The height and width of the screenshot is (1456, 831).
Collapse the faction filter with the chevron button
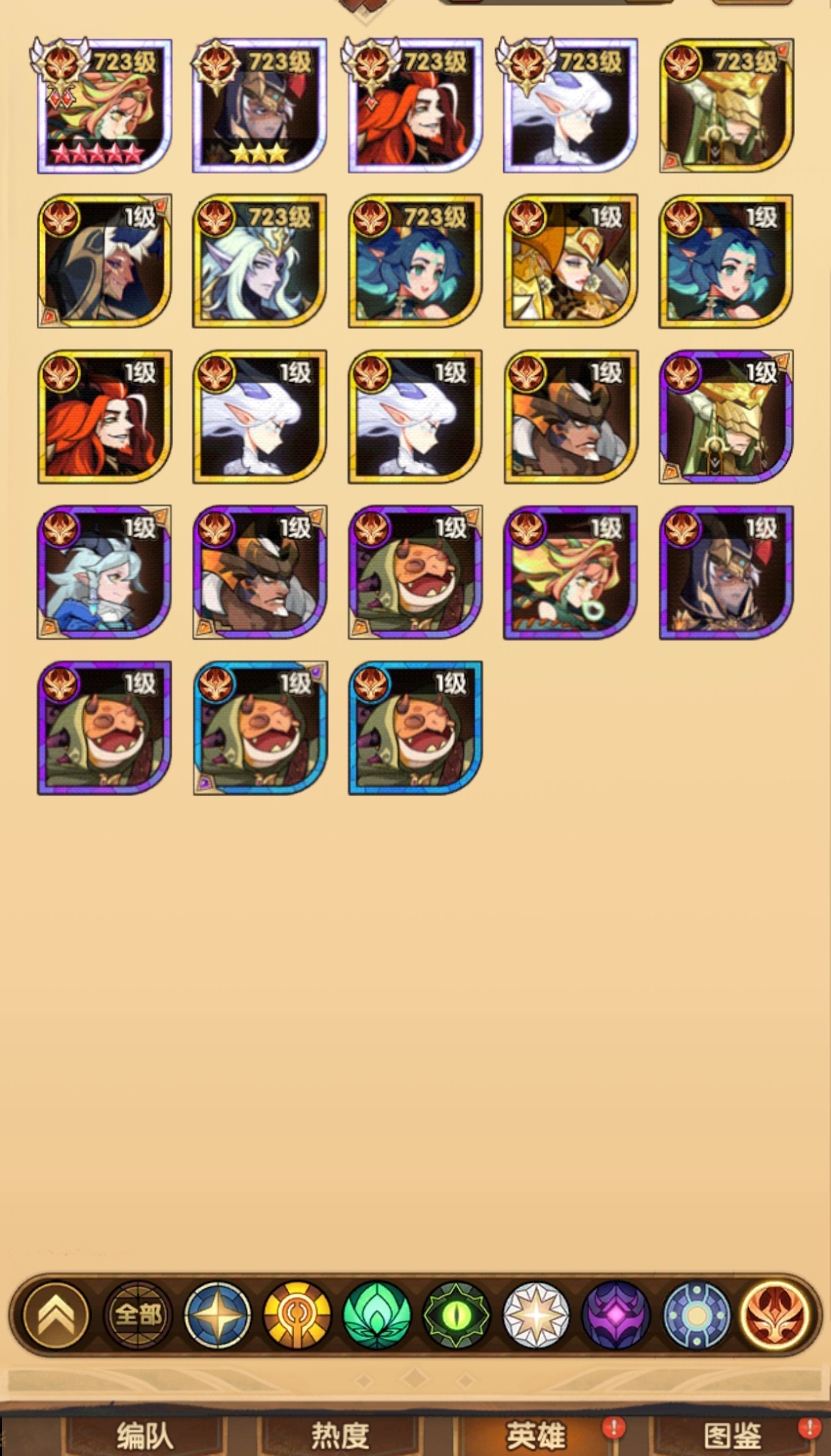tap(55, 1315)
